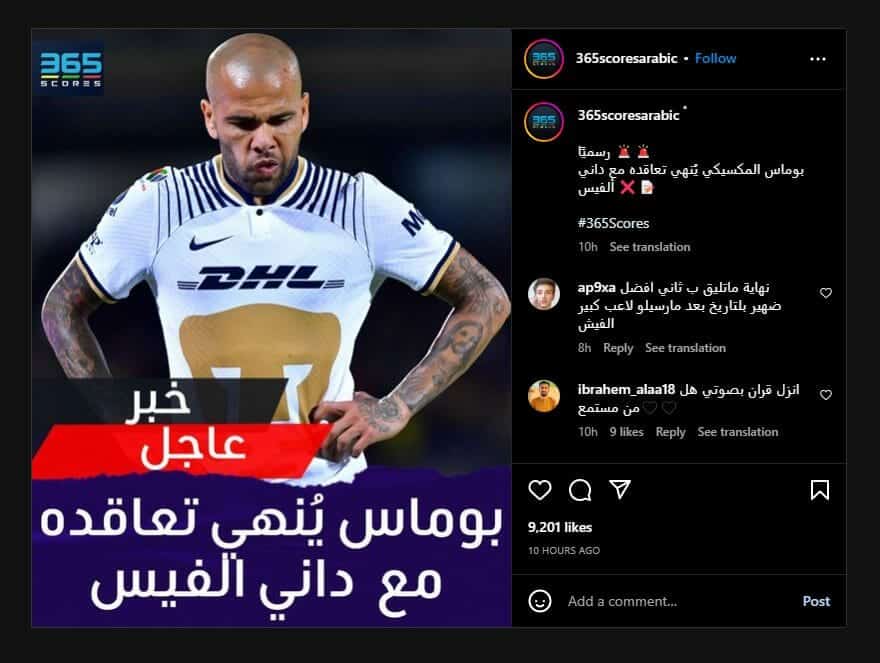Open the post options menu
880x663 pixels.
pos(818,59)
